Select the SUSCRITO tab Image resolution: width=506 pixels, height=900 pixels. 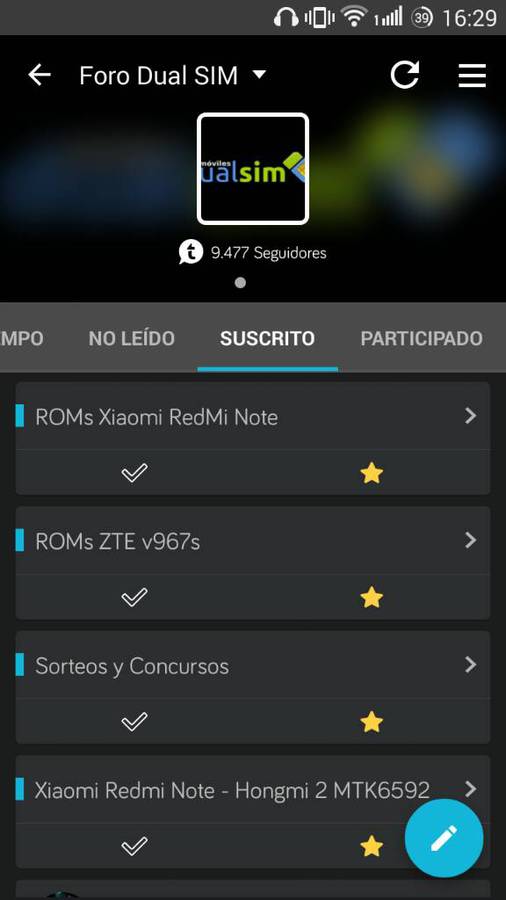tap(267, 339)
